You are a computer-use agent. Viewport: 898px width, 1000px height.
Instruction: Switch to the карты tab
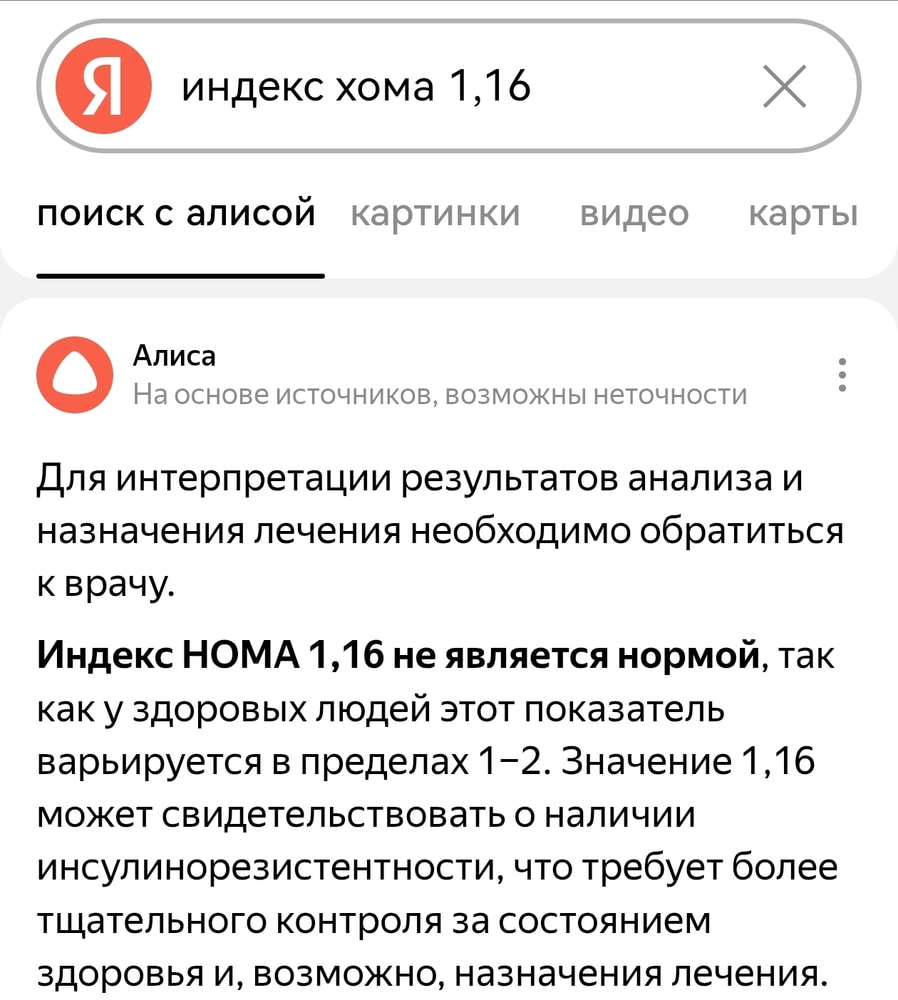[x=804, y=213]
